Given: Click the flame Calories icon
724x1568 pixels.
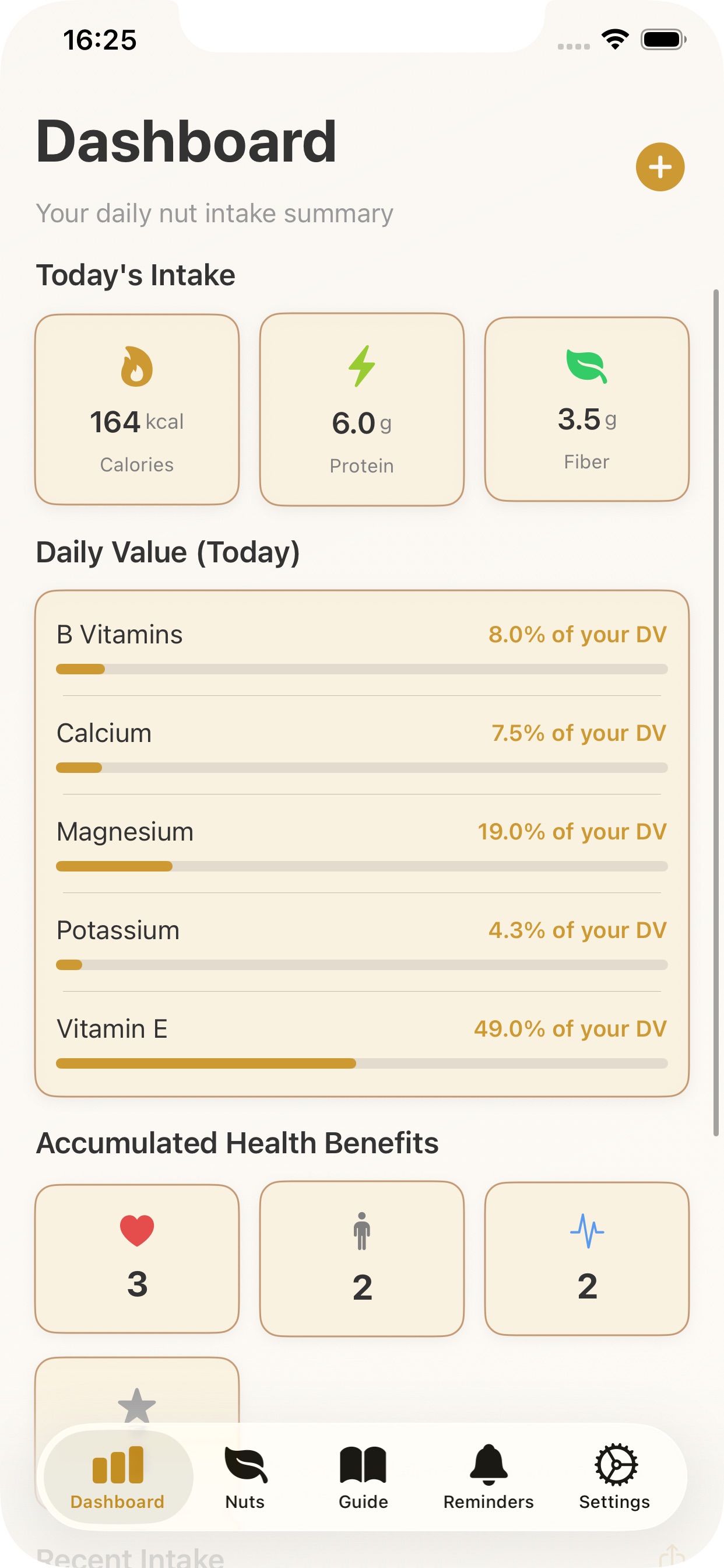Looking at the screenshot, I should tap(137, 367).
